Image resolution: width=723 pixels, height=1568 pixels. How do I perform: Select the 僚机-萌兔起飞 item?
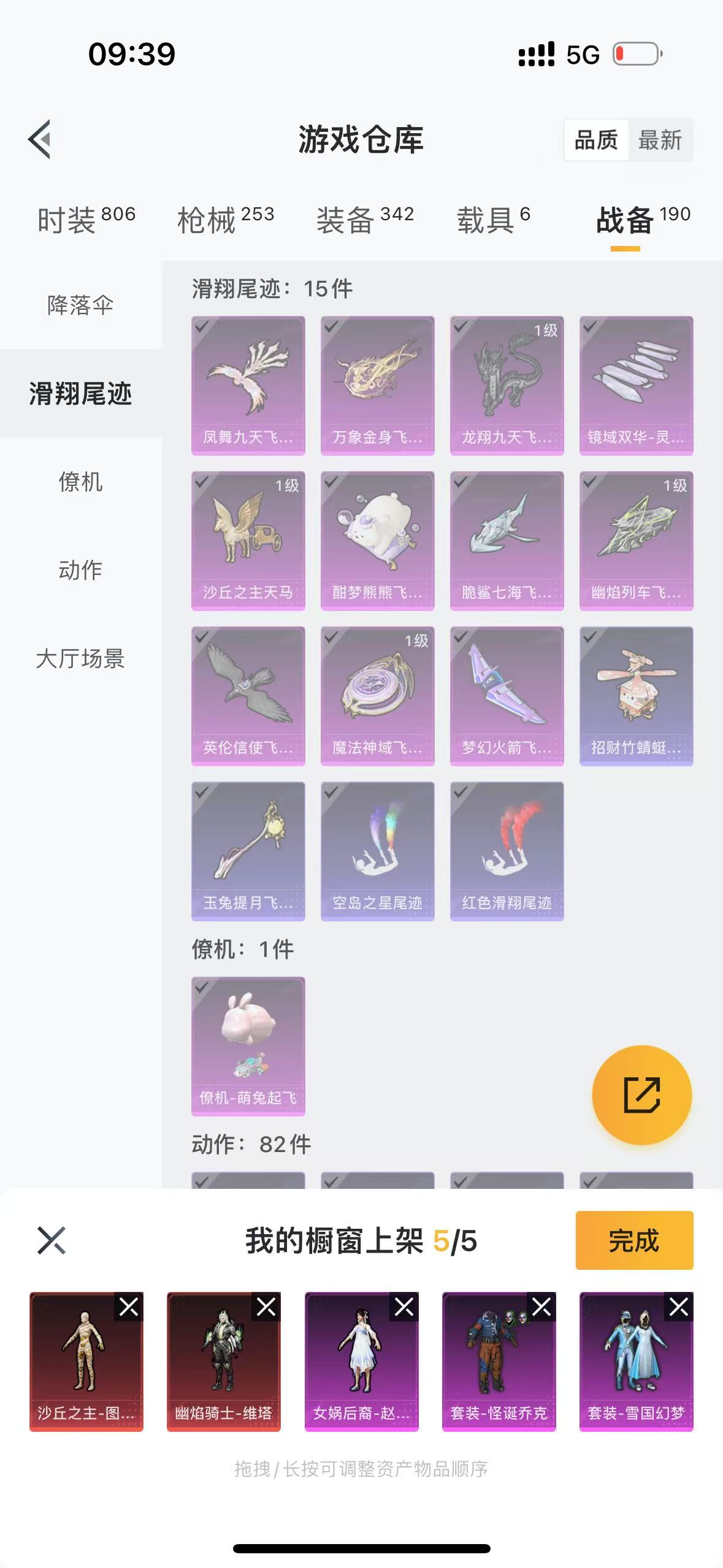[248, 1047]
